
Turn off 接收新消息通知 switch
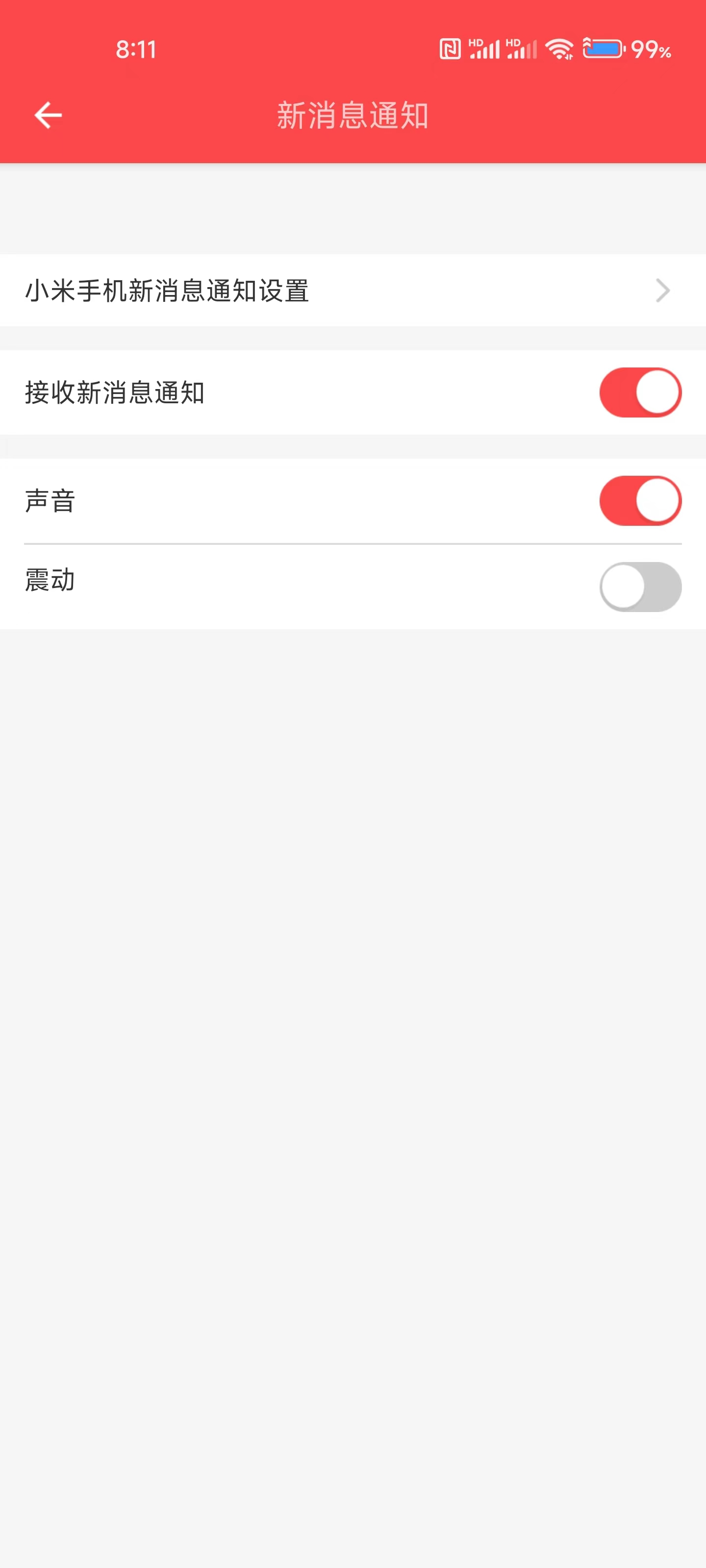pyautogui.click(x=640, y=392)
